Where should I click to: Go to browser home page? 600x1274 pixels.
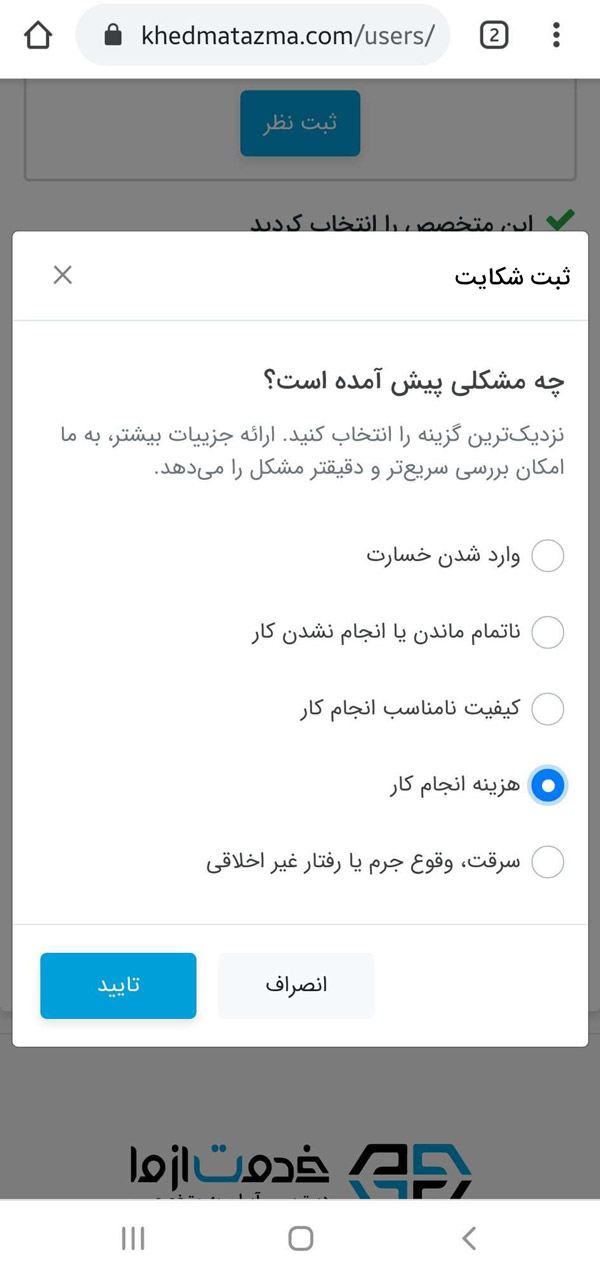[x=37, y=36]
